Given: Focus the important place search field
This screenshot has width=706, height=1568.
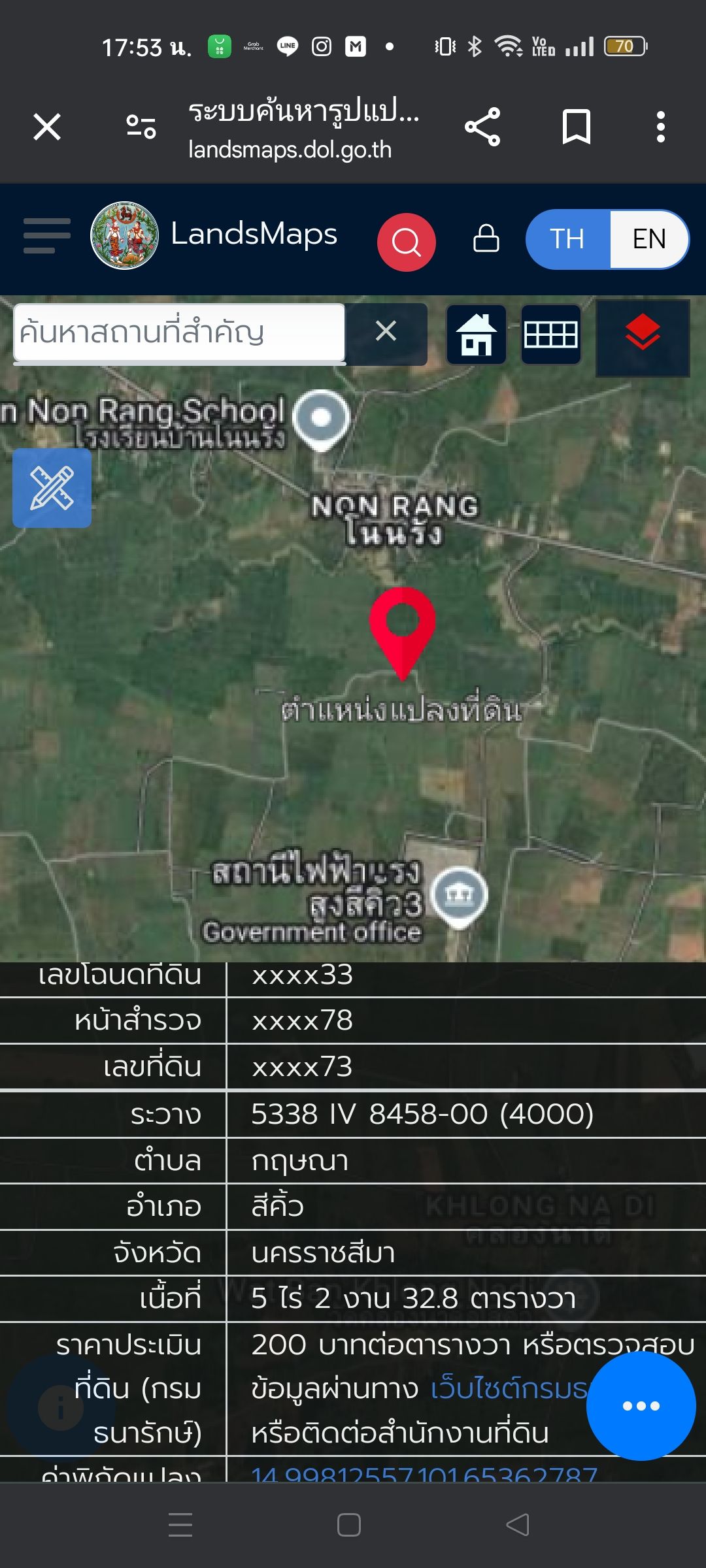Looking at the screenshot, I should coord(179,333).
